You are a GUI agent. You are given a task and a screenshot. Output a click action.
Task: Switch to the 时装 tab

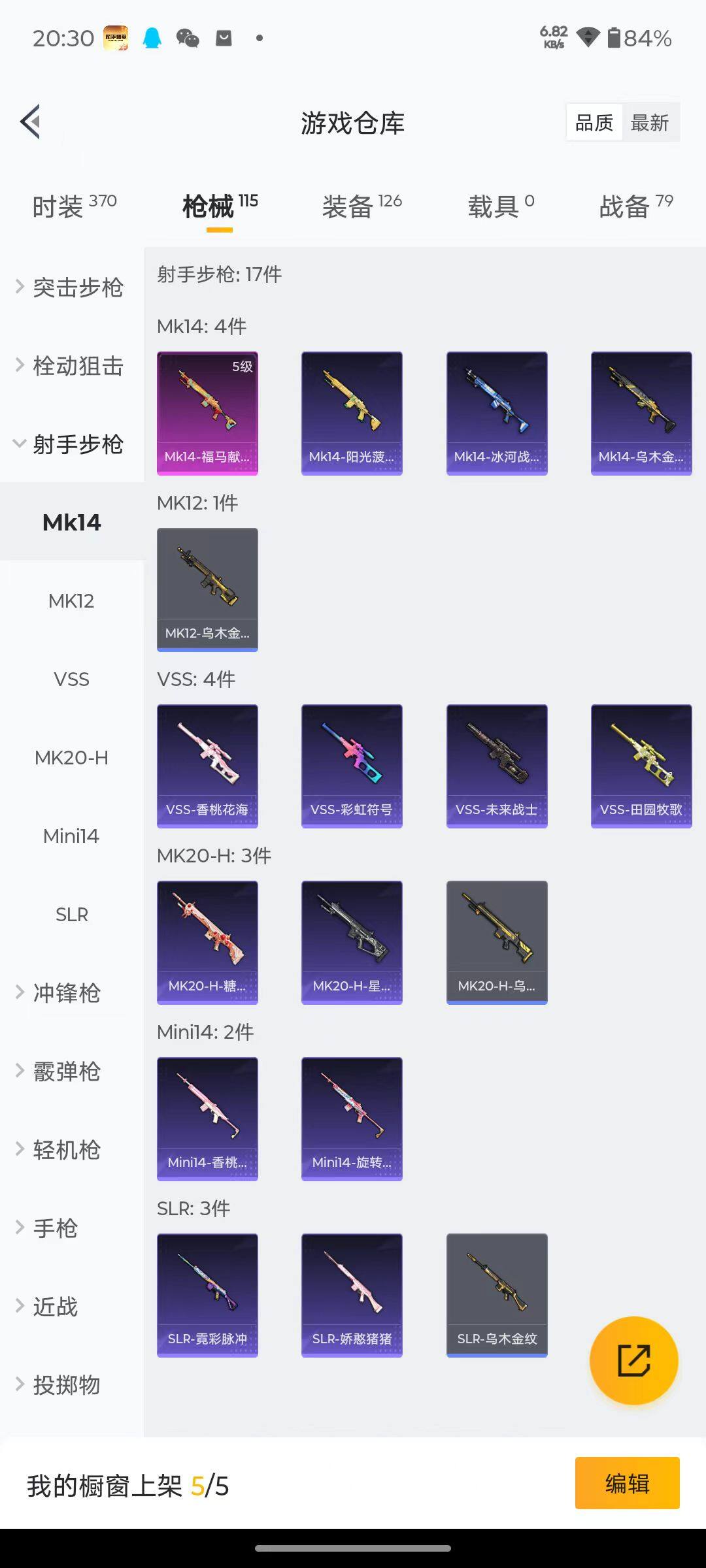74,206
